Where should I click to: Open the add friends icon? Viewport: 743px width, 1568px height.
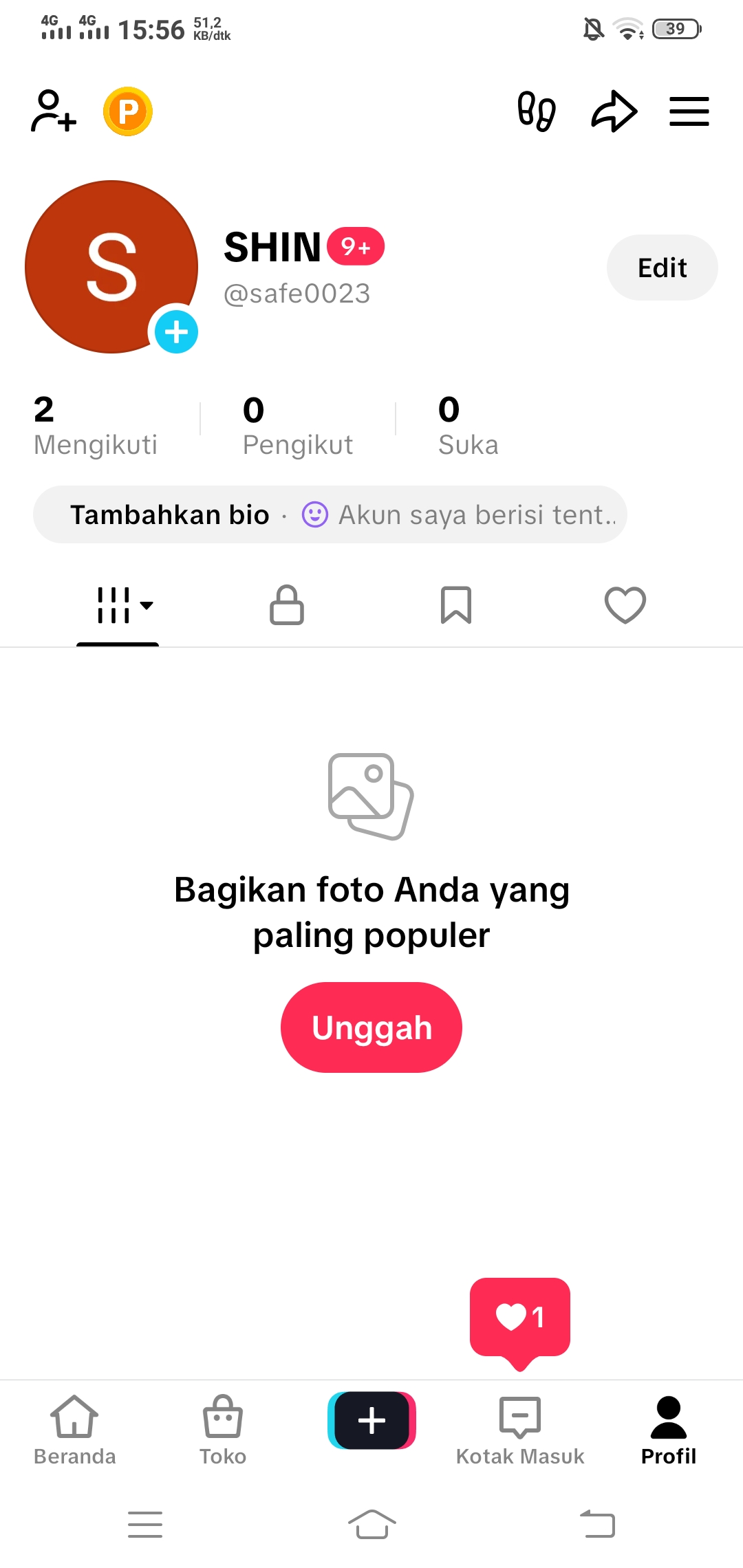[53, 111]
